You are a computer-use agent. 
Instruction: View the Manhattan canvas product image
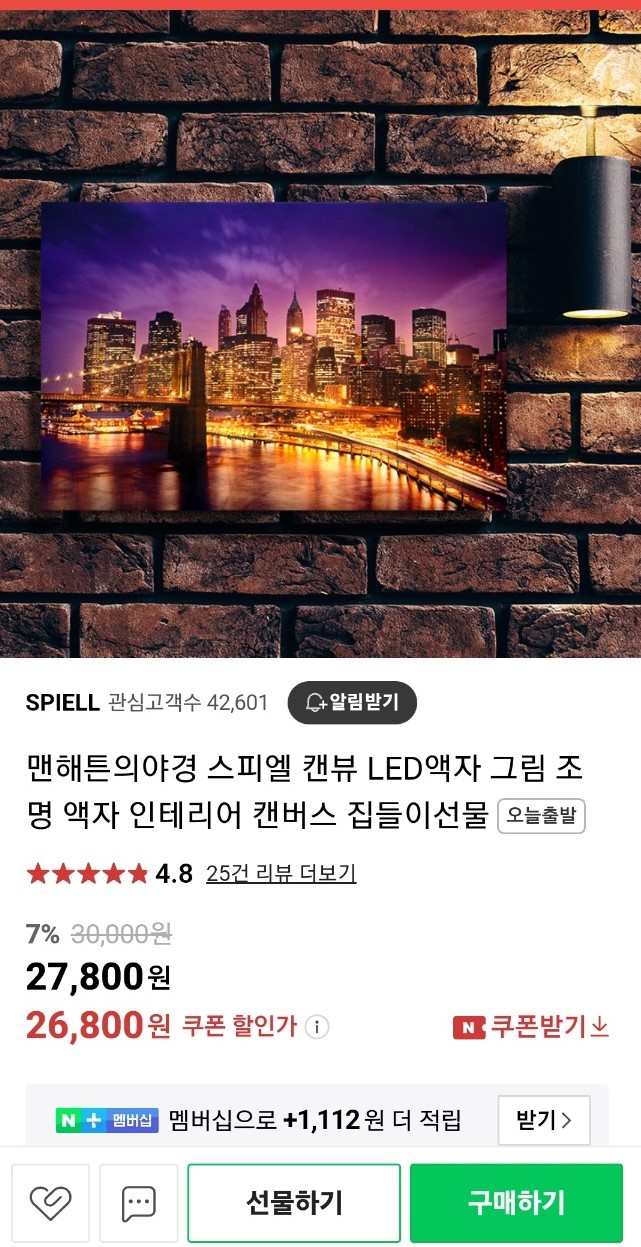(x=273, y=357)
